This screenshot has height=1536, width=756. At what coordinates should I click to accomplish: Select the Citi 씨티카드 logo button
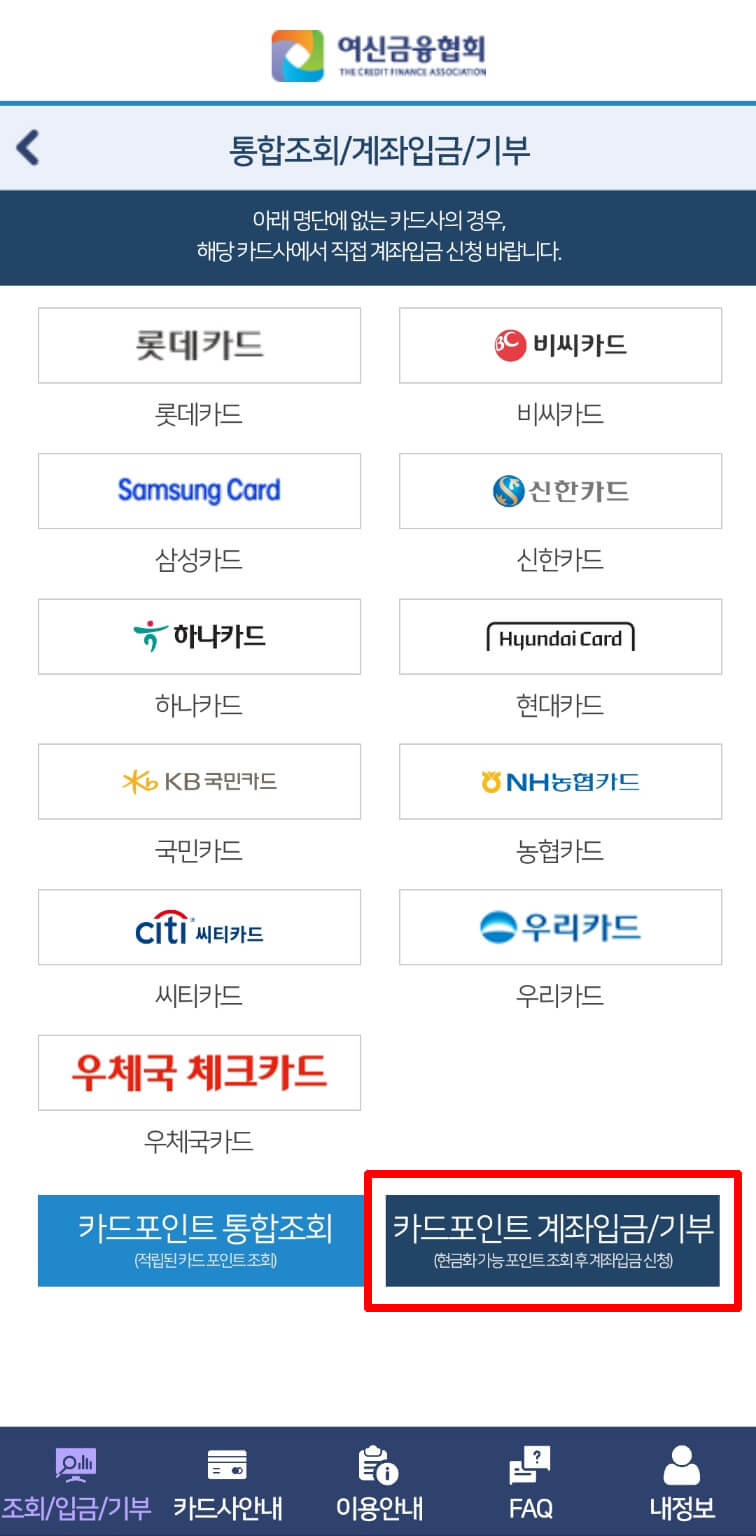[199, 927]
